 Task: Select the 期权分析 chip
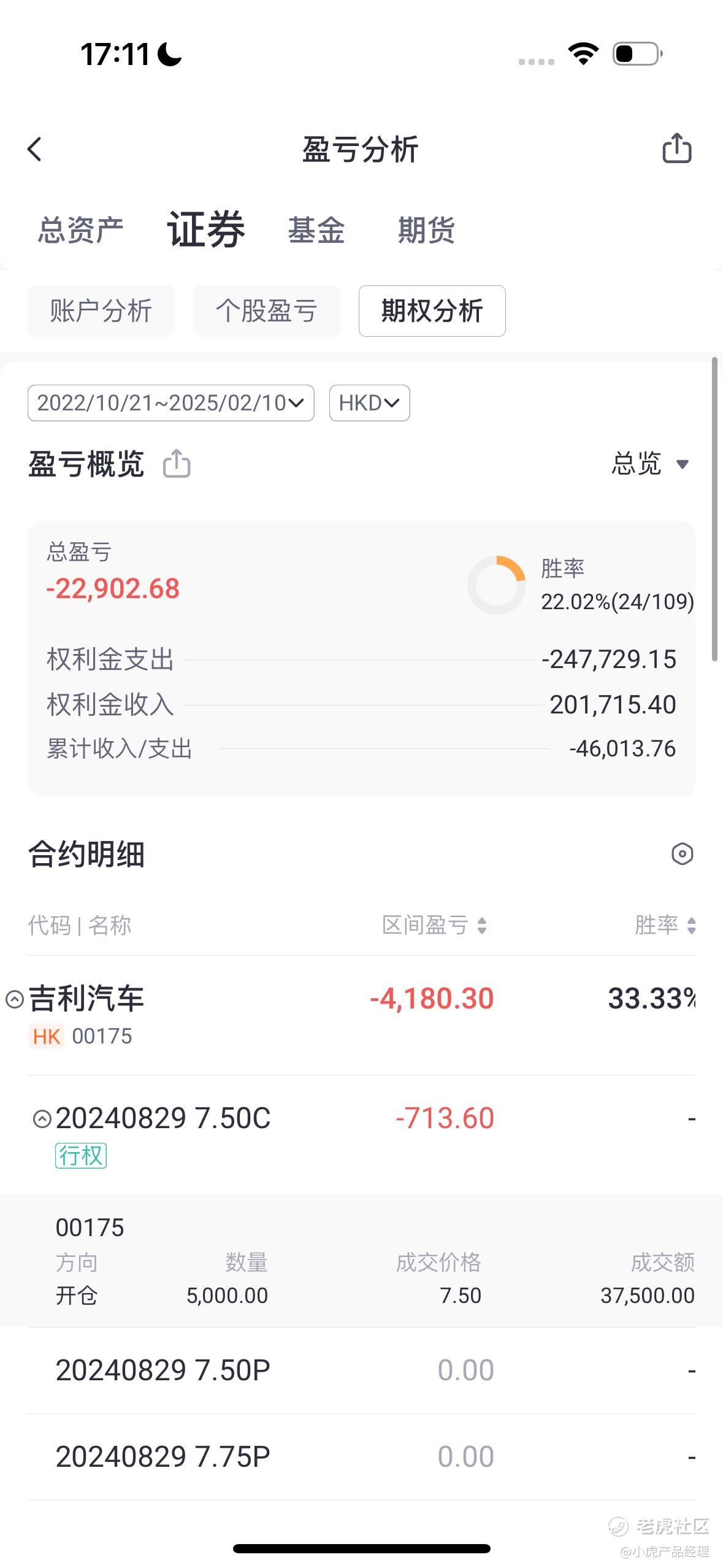(432, 311)
